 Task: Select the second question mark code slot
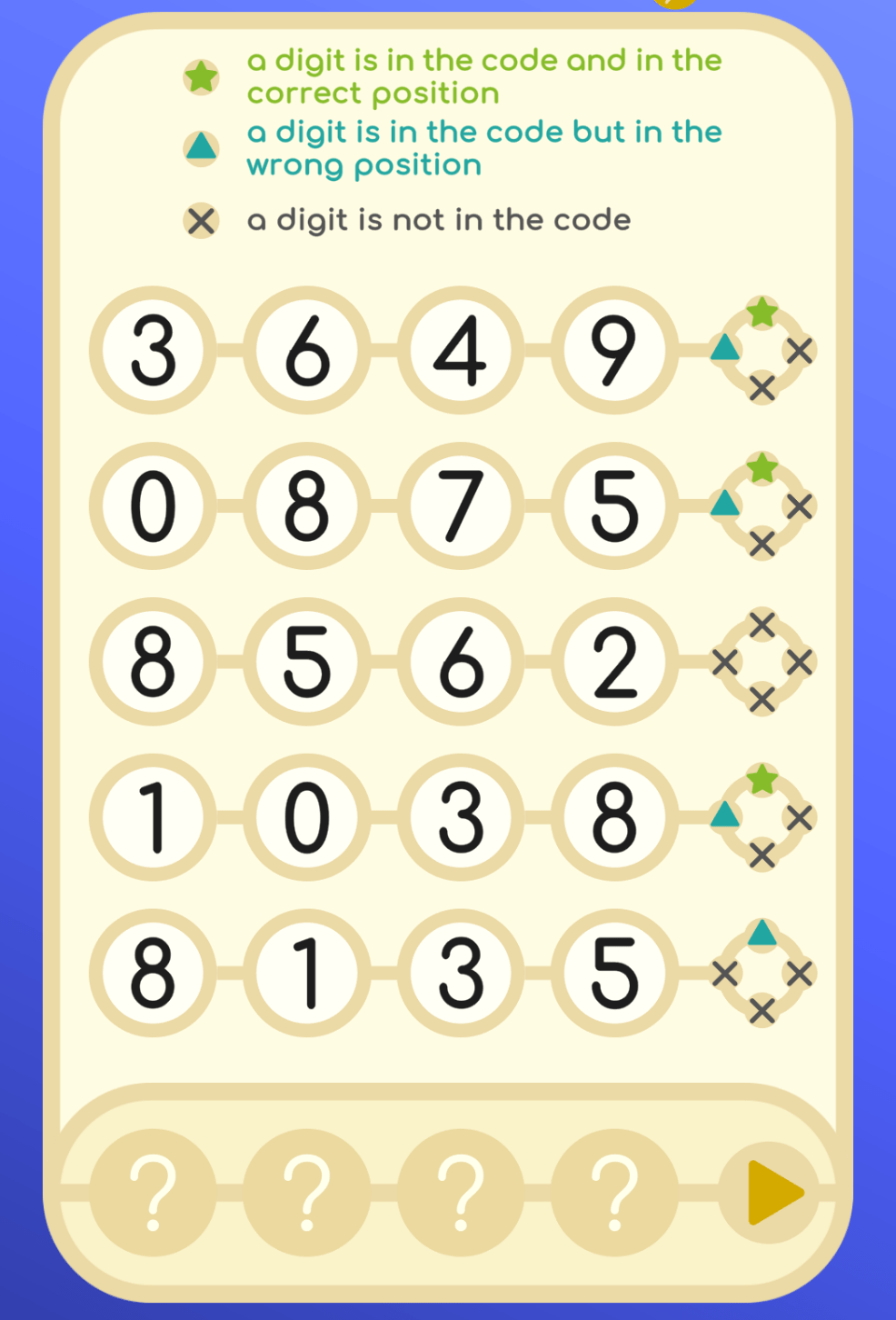[307, 1192]
